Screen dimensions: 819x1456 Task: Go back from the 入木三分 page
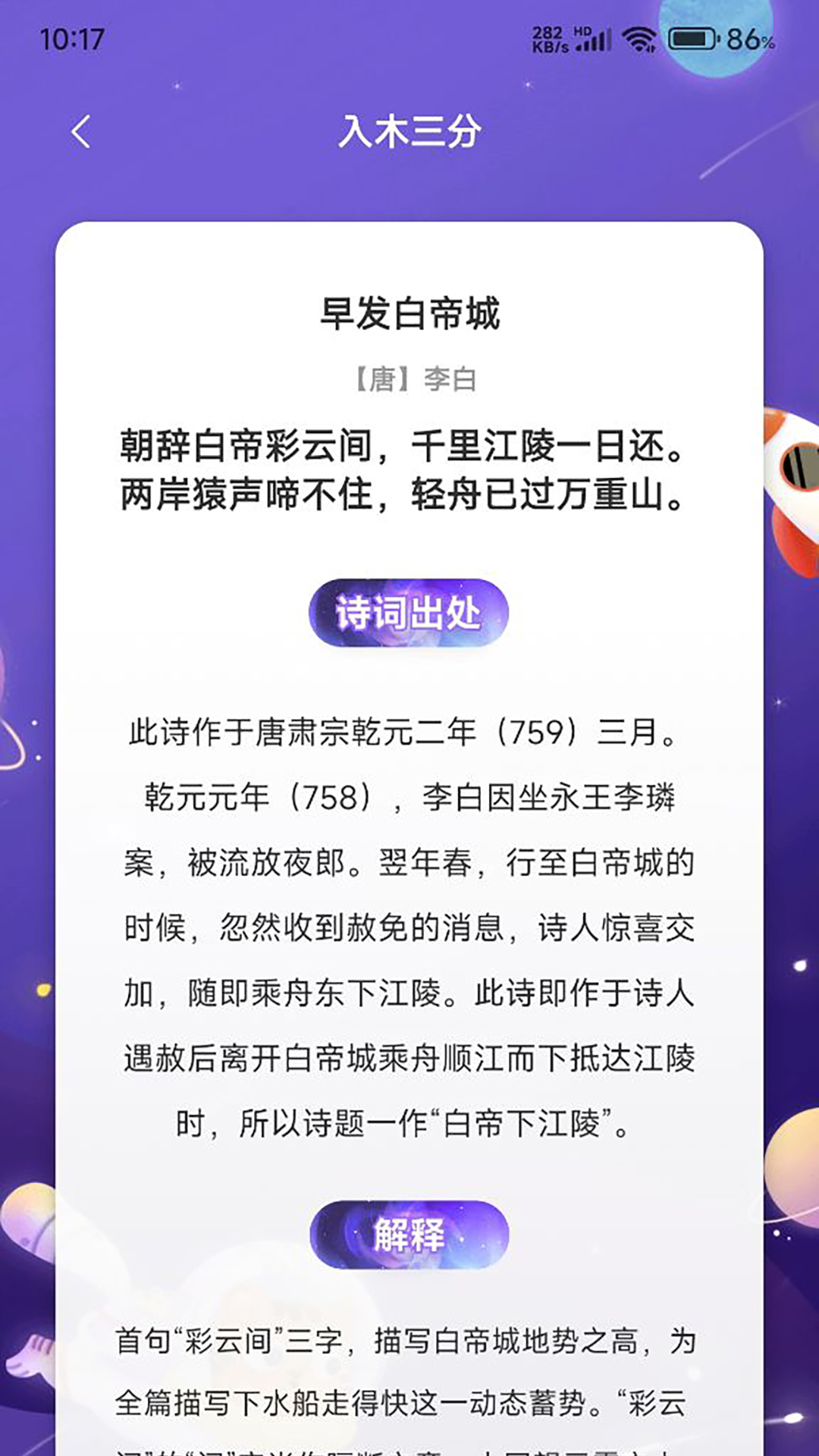[81, 132]
